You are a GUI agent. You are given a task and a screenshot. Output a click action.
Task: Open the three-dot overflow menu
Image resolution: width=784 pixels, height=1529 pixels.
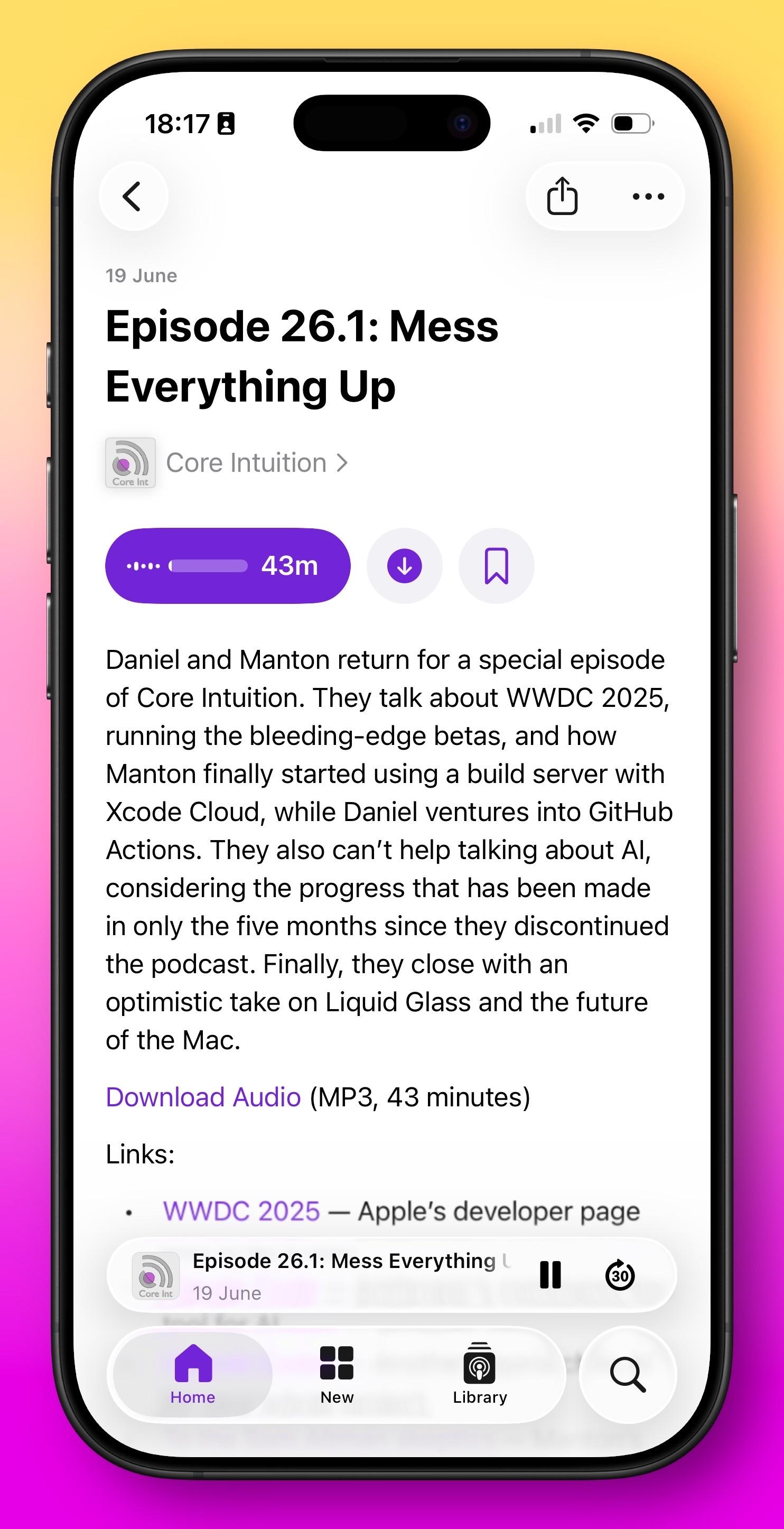tap(648, 197)
